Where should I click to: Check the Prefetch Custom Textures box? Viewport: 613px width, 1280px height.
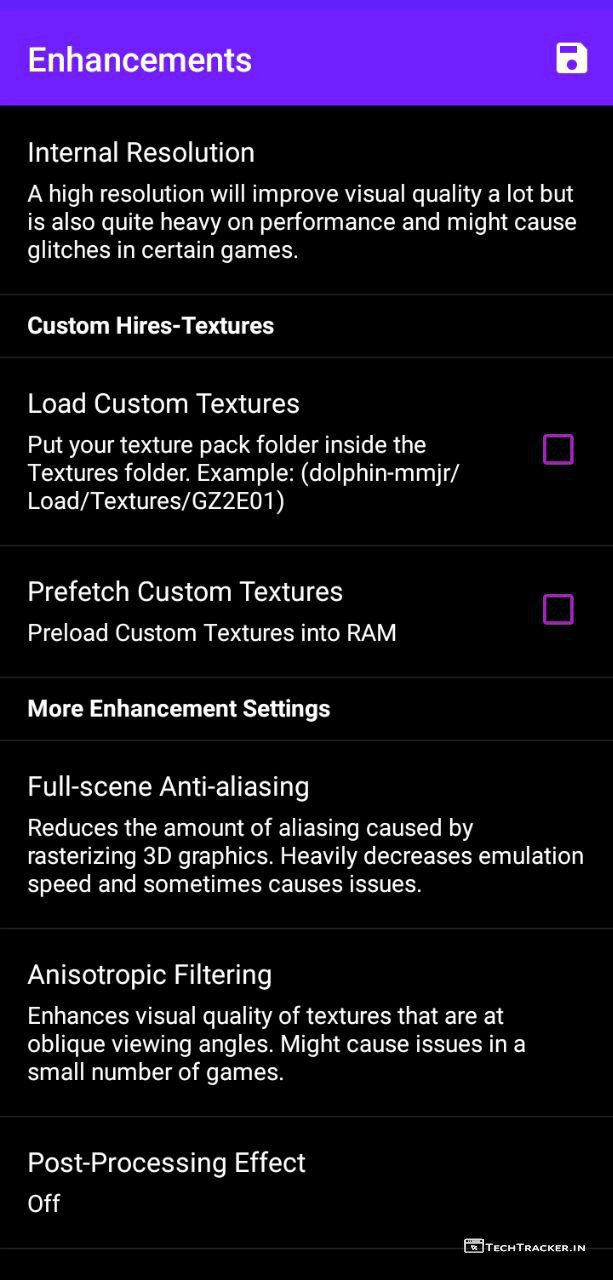coord(558,609)
